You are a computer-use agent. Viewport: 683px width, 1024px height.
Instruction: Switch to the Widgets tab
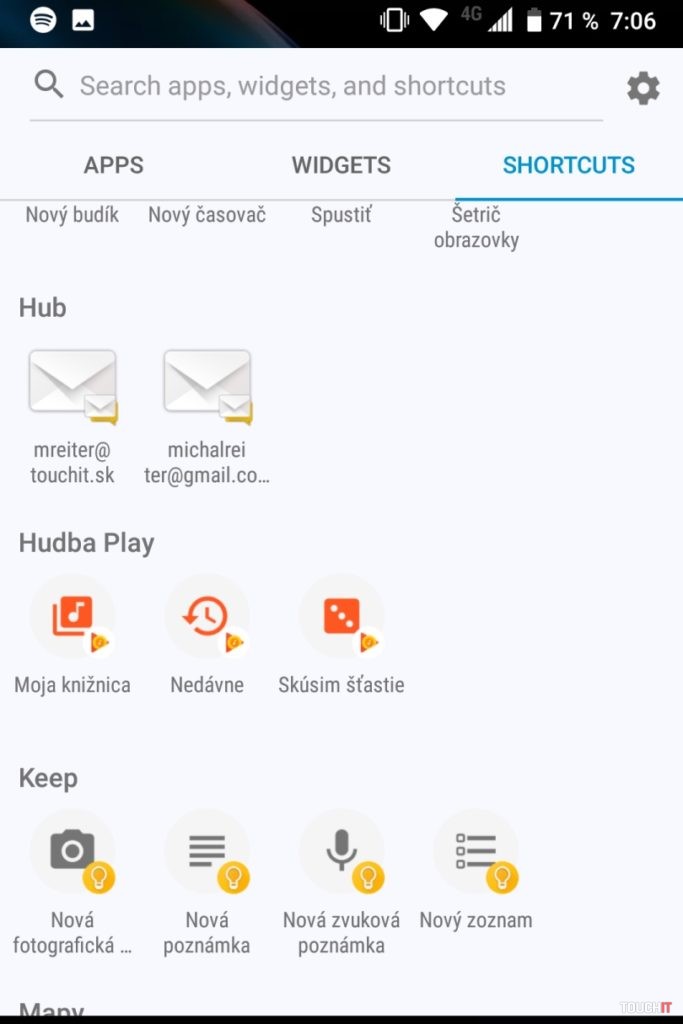pos(341,165)
